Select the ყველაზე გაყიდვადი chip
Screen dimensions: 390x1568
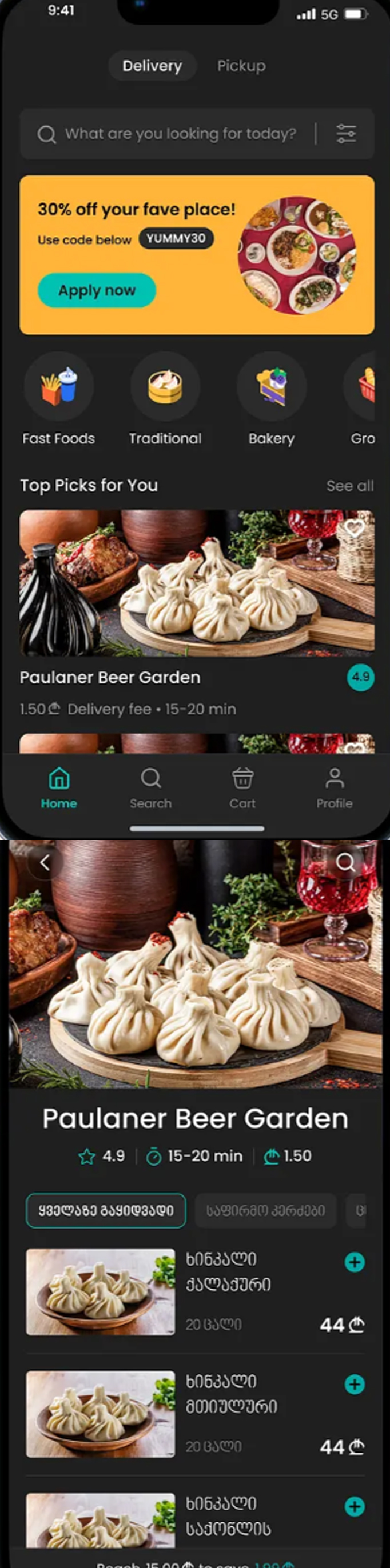[x=106, y=1211]
